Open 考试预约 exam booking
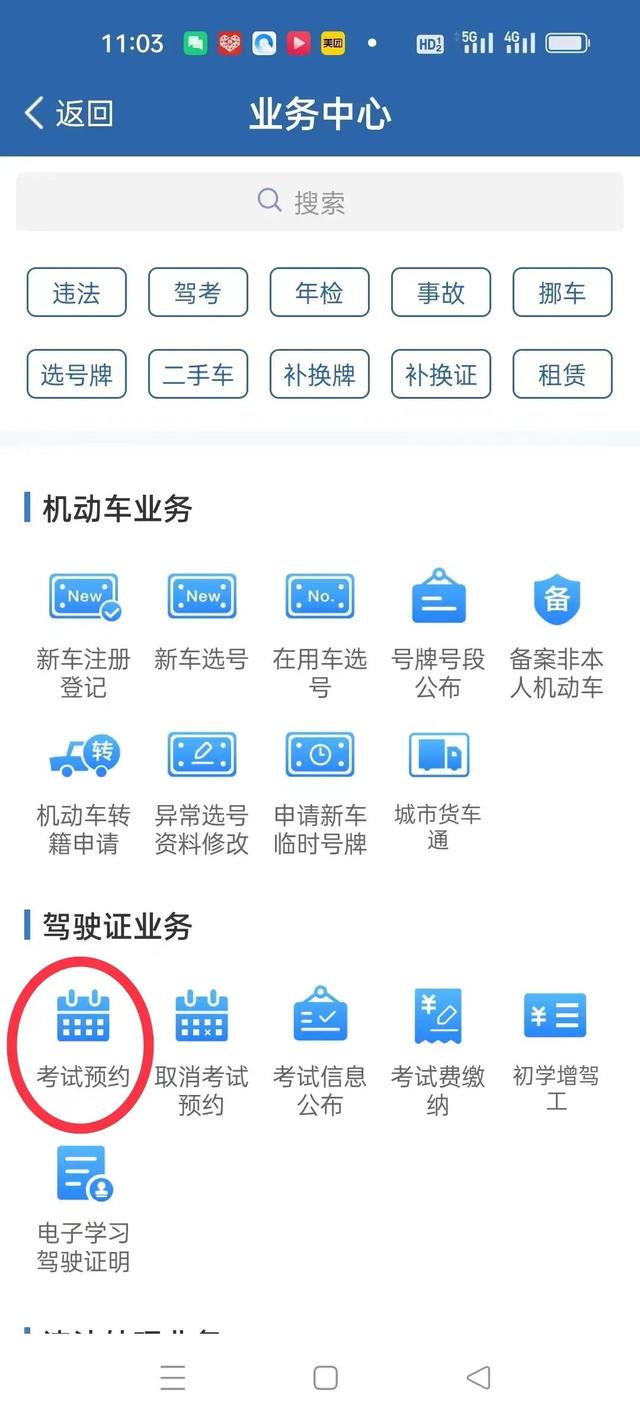This screenshot has height=1422, width=640. [83, 1040]
